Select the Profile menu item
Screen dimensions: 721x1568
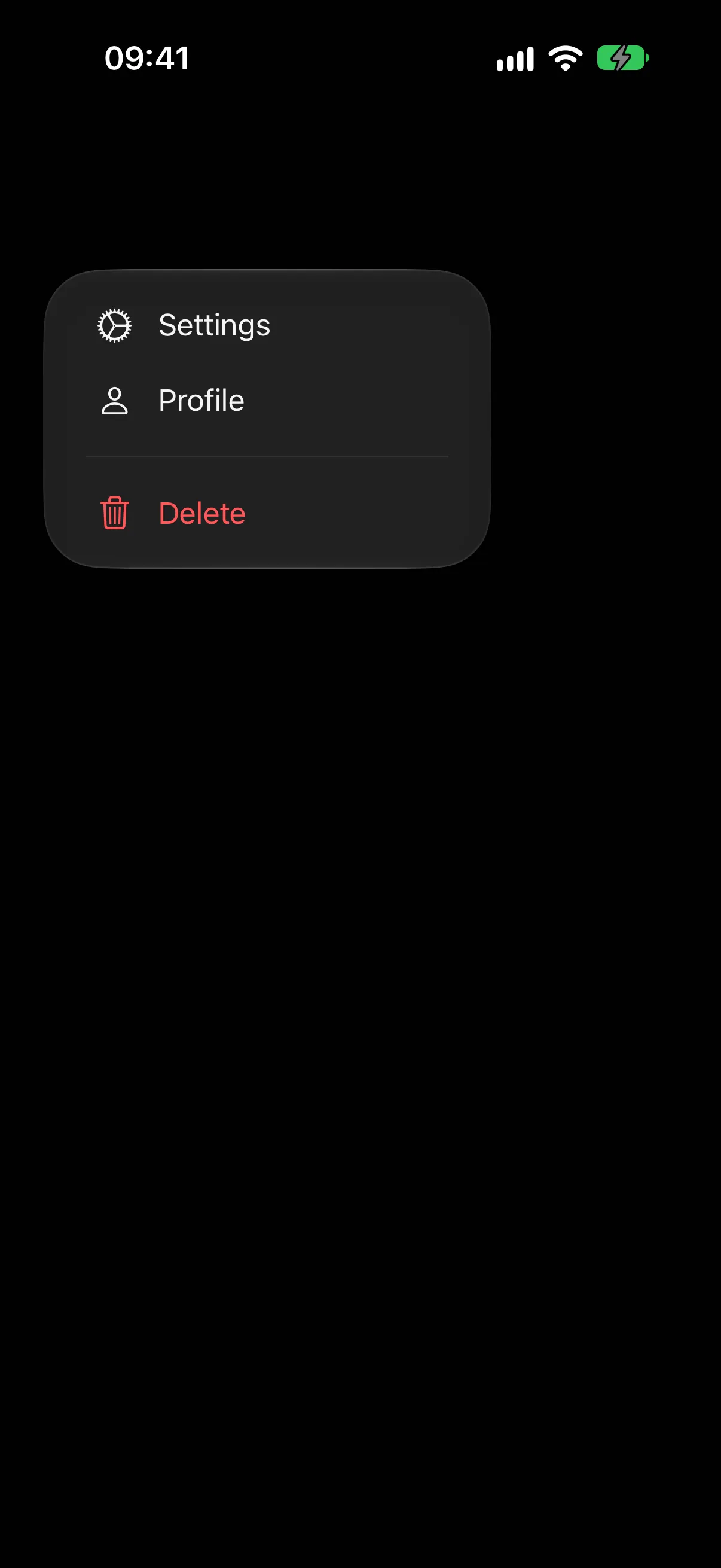click(267, 401)
